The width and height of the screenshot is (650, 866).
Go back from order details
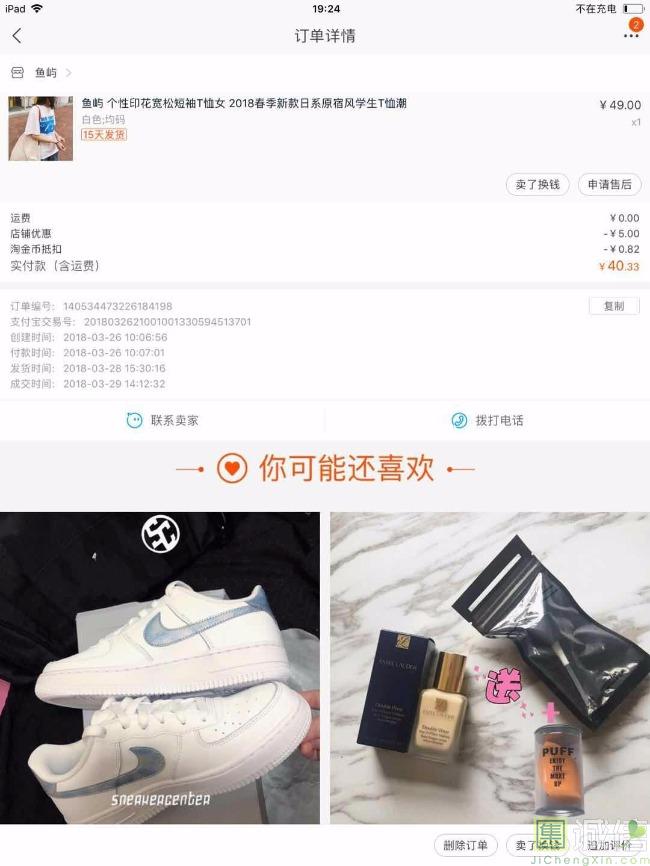[17, 36]
